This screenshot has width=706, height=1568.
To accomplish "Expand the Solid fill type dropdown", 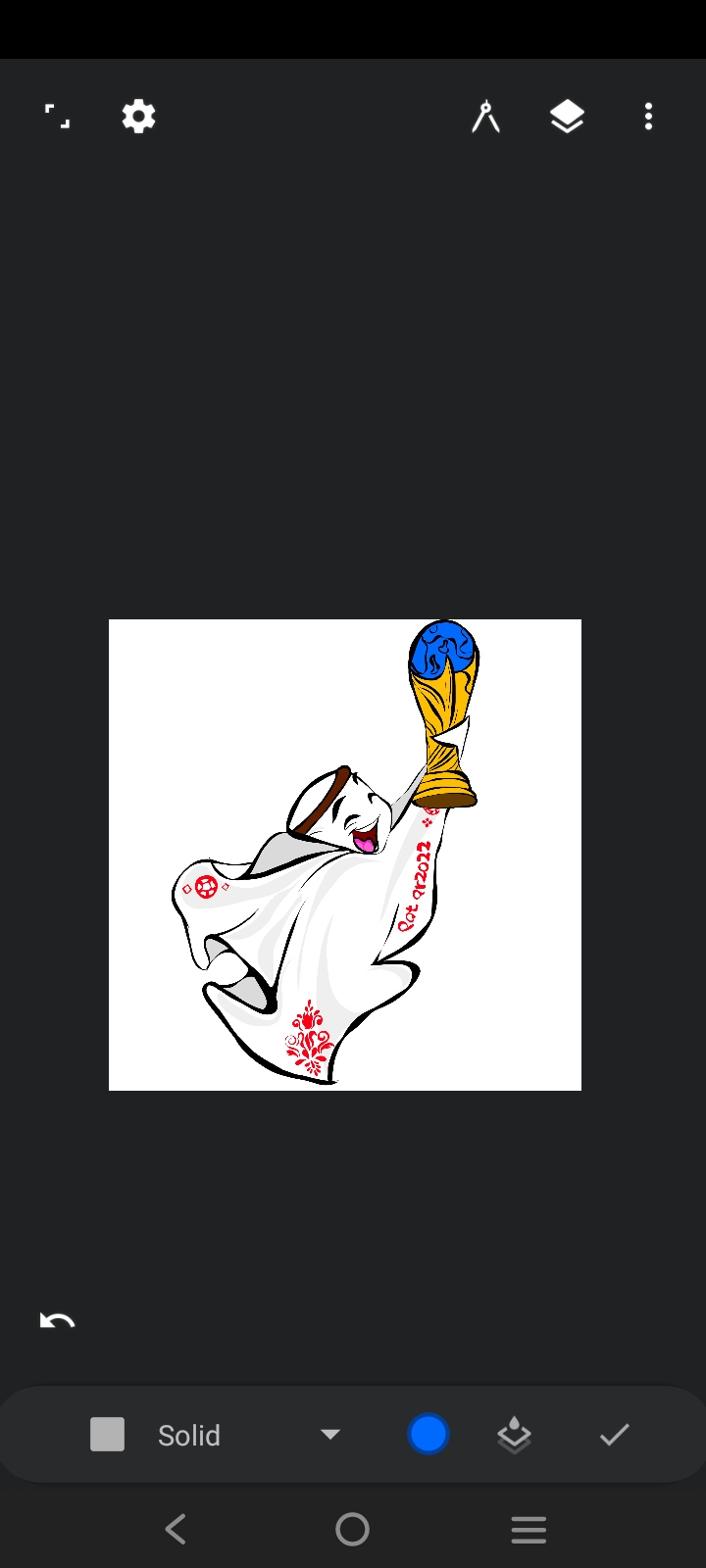I will pyautogui.click(x=330, y=1435).
